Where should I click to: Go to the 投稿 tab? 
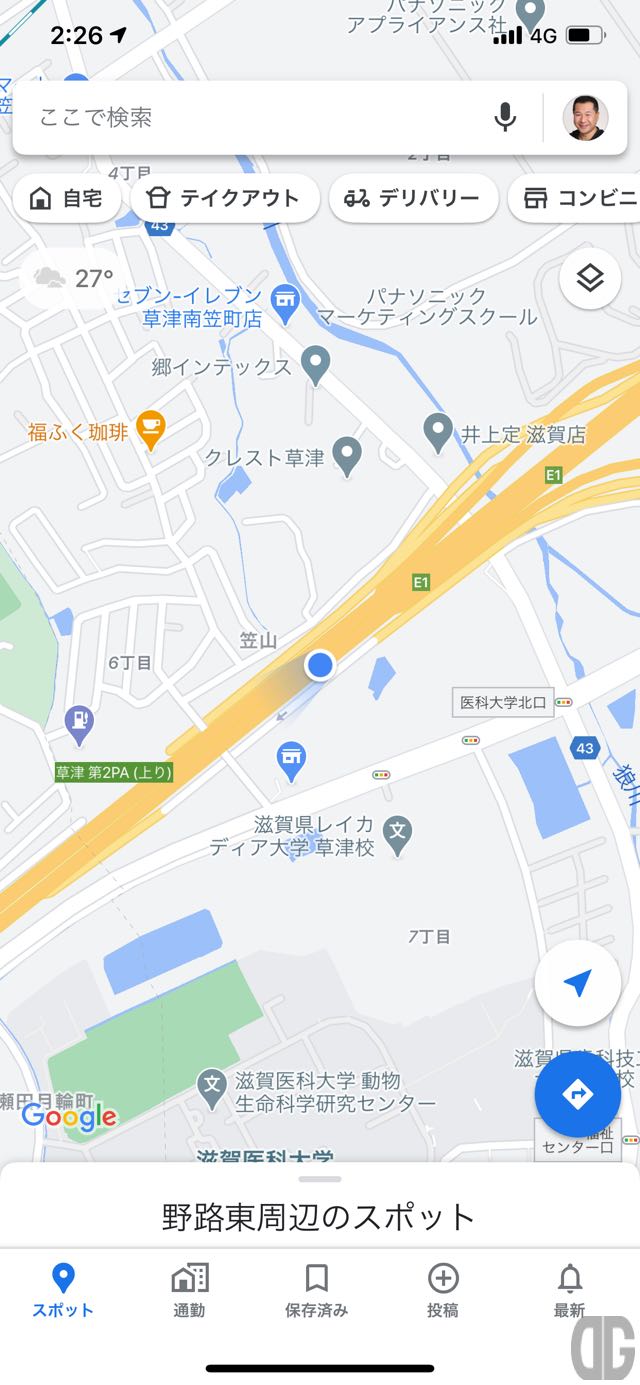pos(443,1290)
